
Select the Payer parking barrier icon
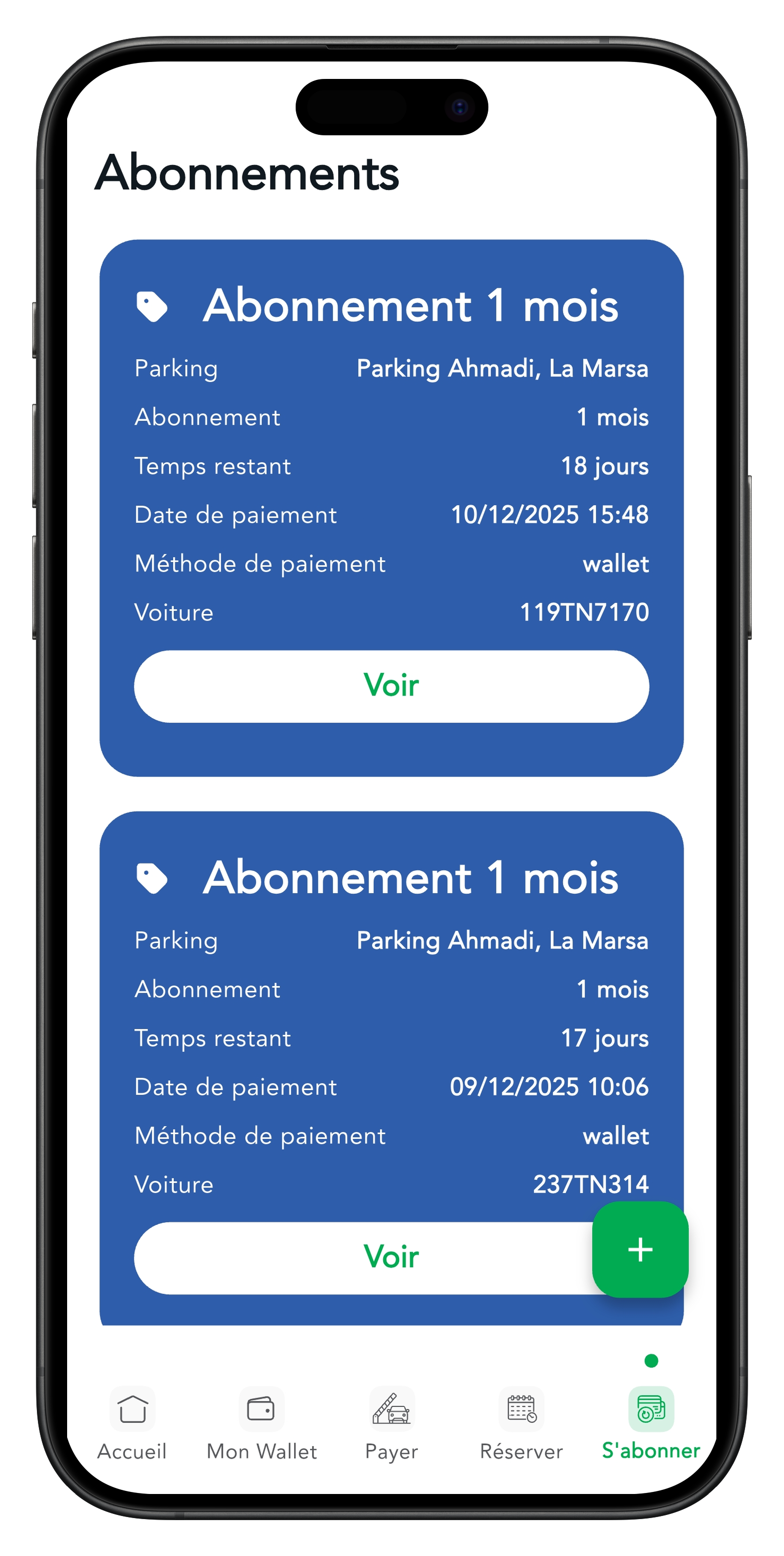391,1410
